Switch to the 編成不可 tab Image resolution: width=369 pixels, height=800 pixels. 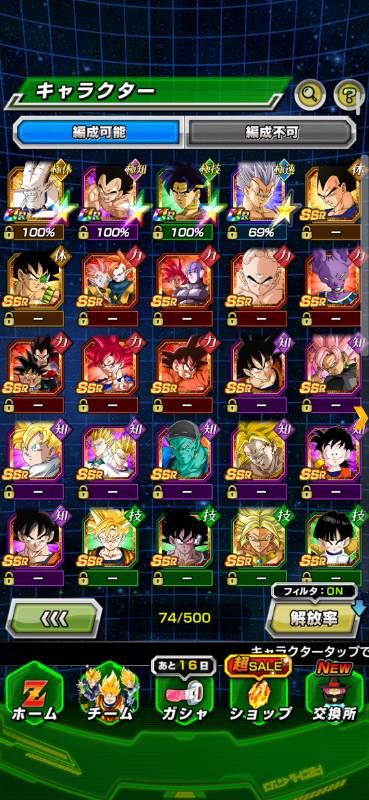[x=270, y=133]
